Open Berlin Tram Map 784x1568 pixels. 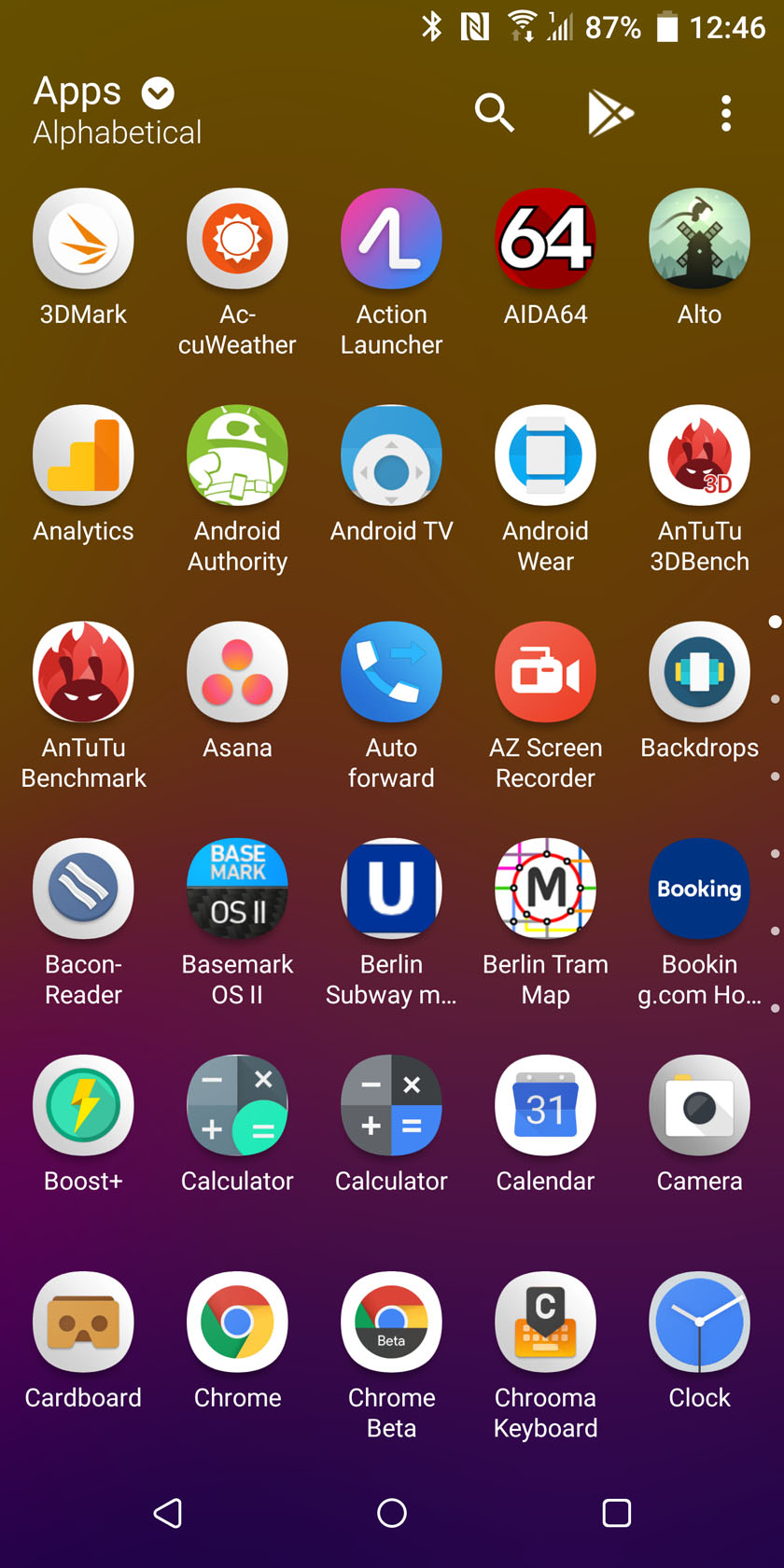click(545, 889)
